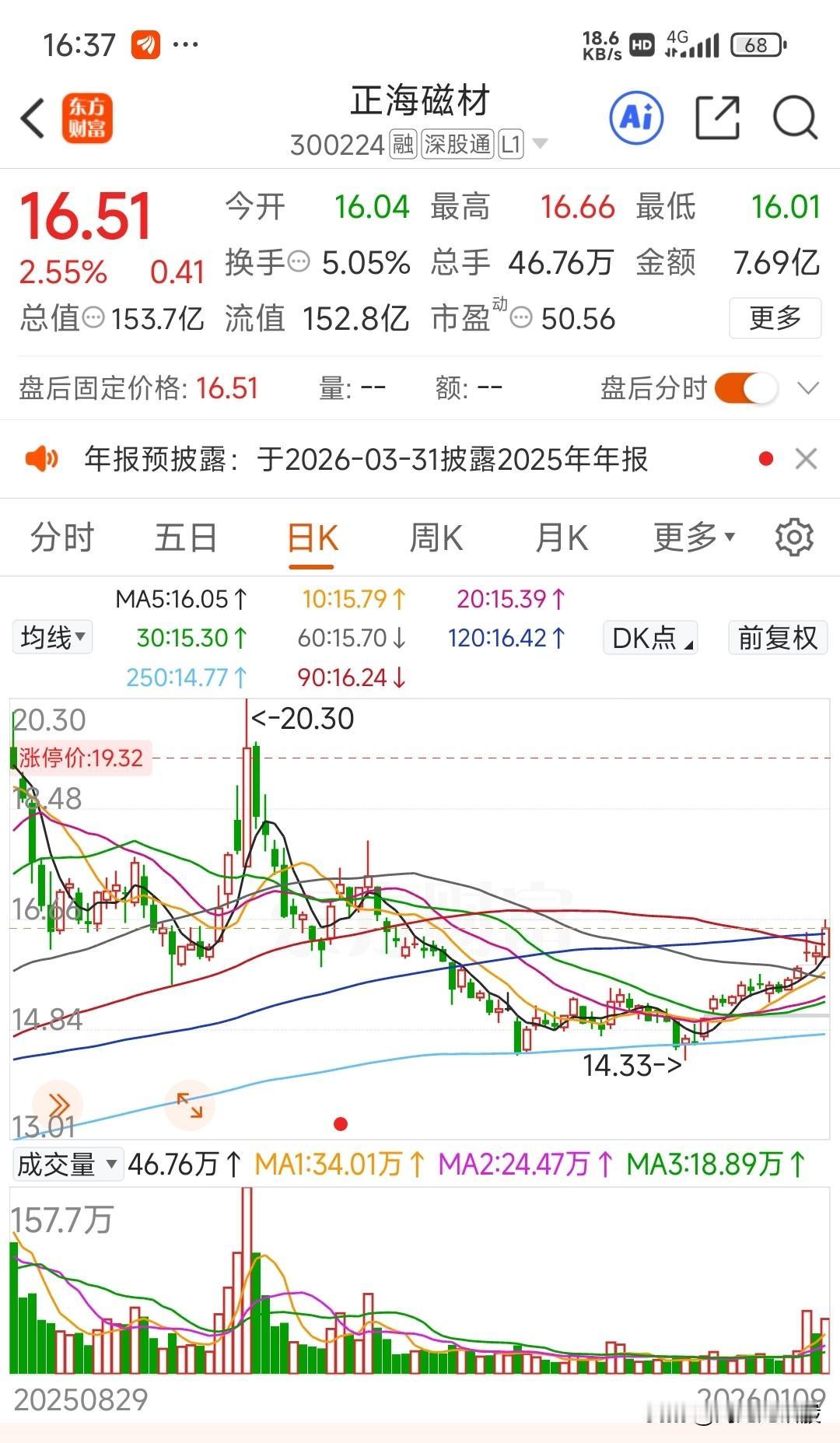The image size is (840, 1443).
Task: Switch to the 五日 chart tab
Action: 186,538
